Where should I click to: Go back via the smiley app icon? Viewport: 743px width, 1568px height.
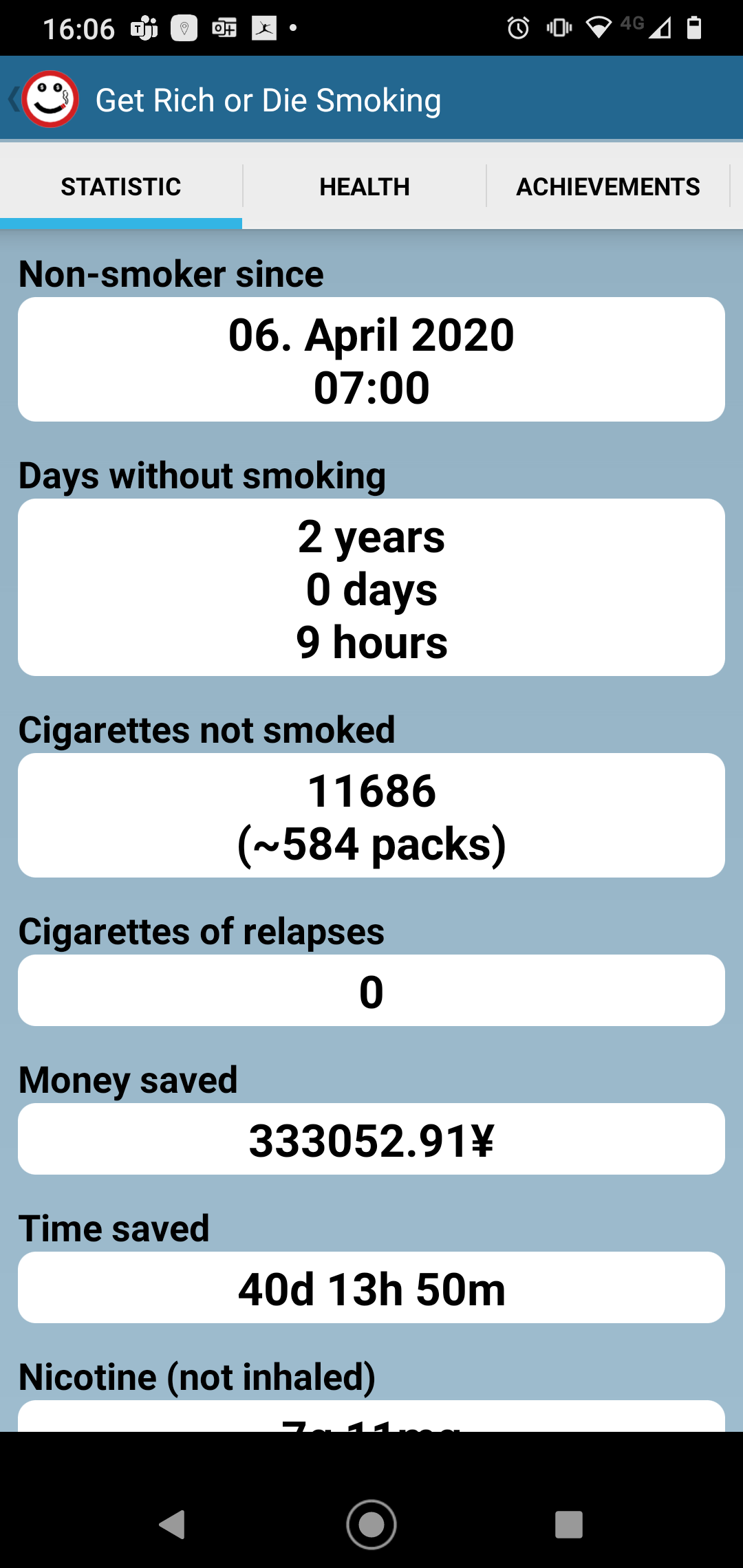[x=50, y=100]
